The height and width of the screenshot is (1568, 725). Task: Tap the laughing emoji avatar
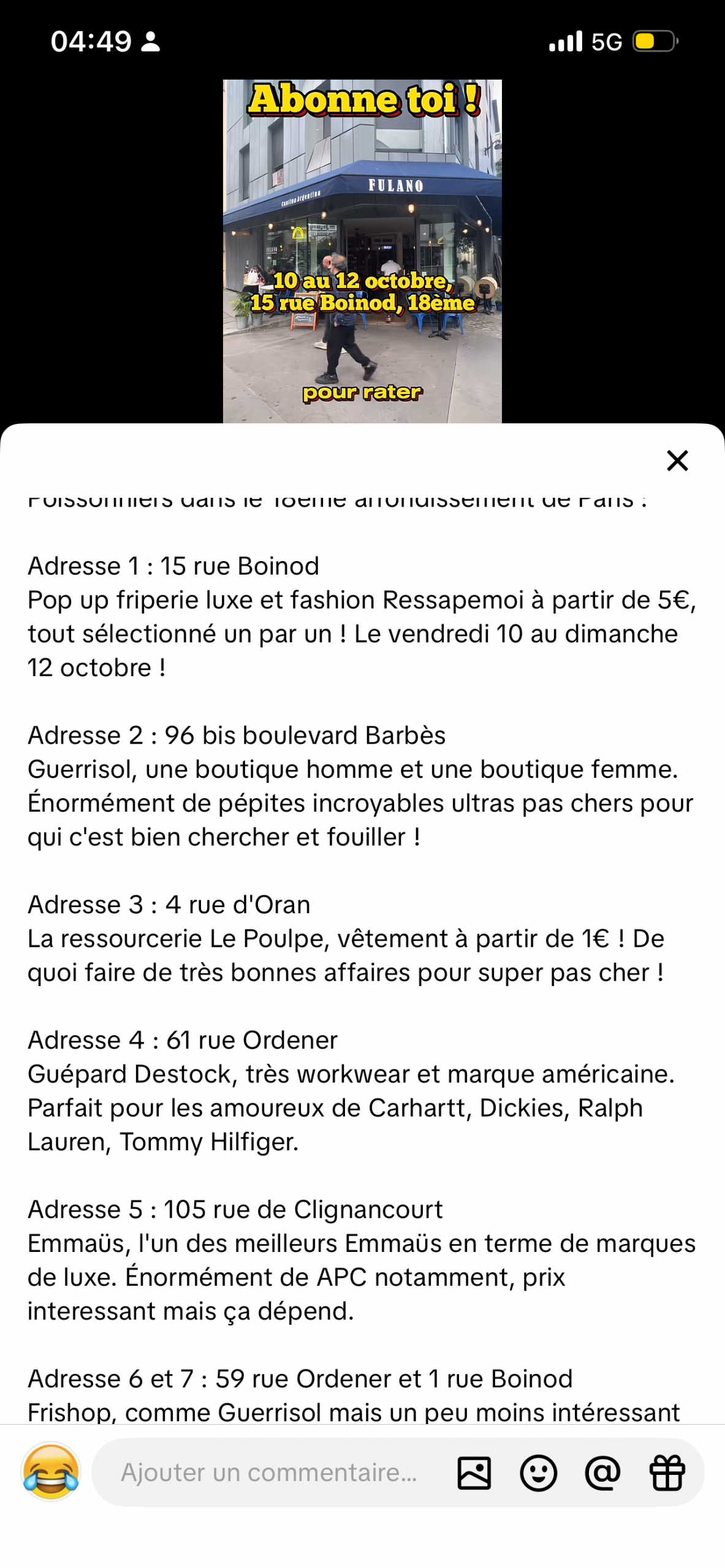pyautogui.click(x=51, y=1471)
